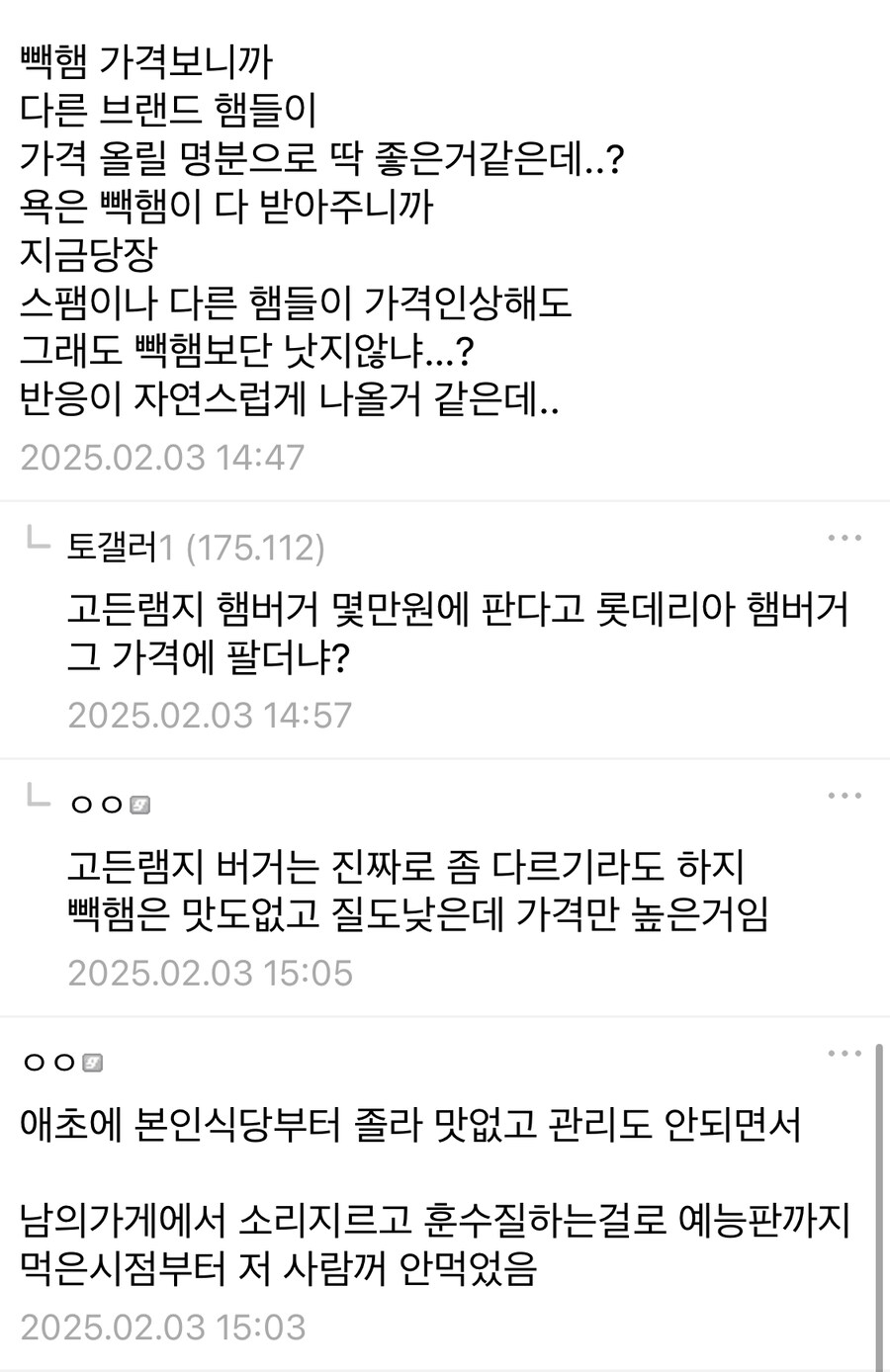Image resolution: width=890 pixels, height=1372 pixels.
Task: Click timestamp 2025.02.03 14:57 under 토갤러1's comment
Action: (213, 714)
